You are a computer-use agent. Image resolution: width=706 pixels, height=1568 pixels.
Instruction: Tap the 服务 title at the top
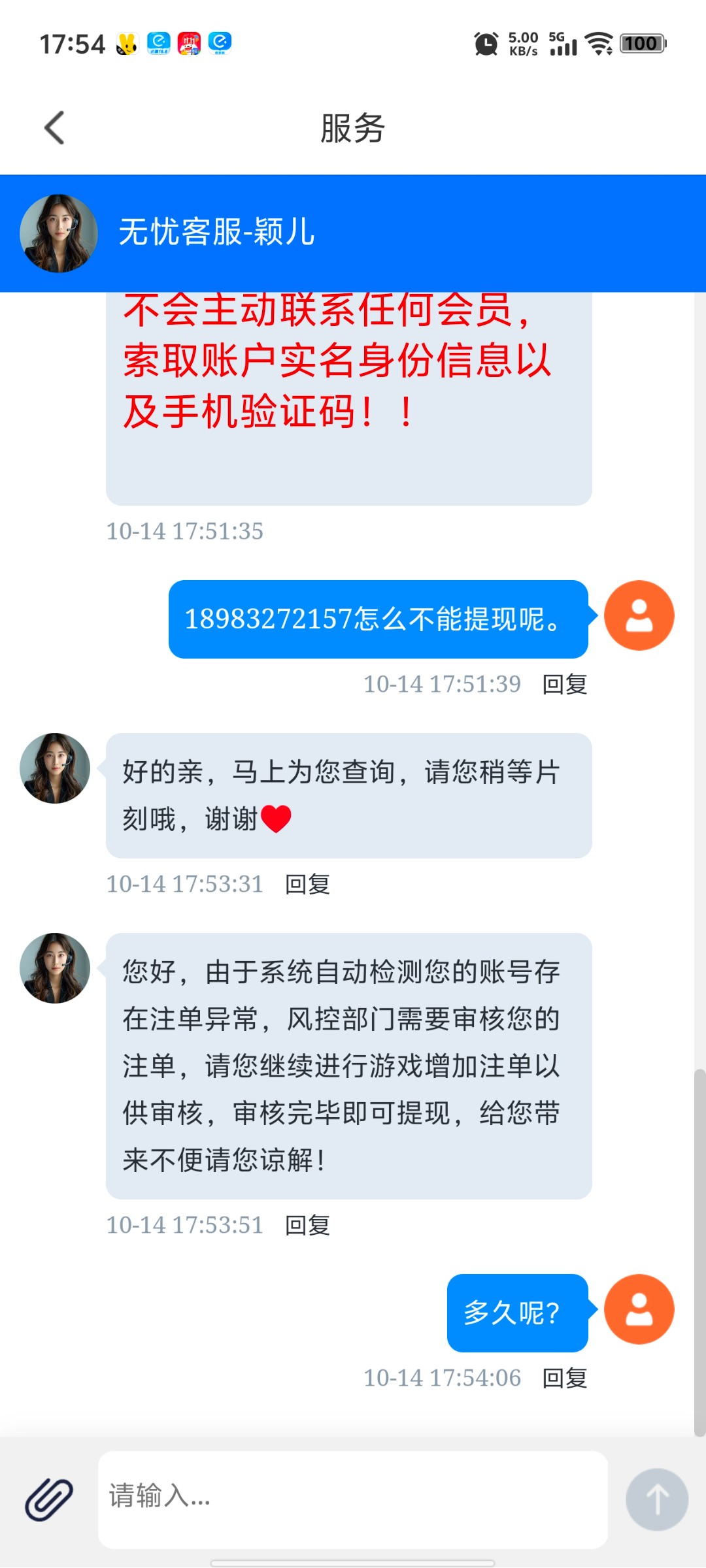point(353,128)
